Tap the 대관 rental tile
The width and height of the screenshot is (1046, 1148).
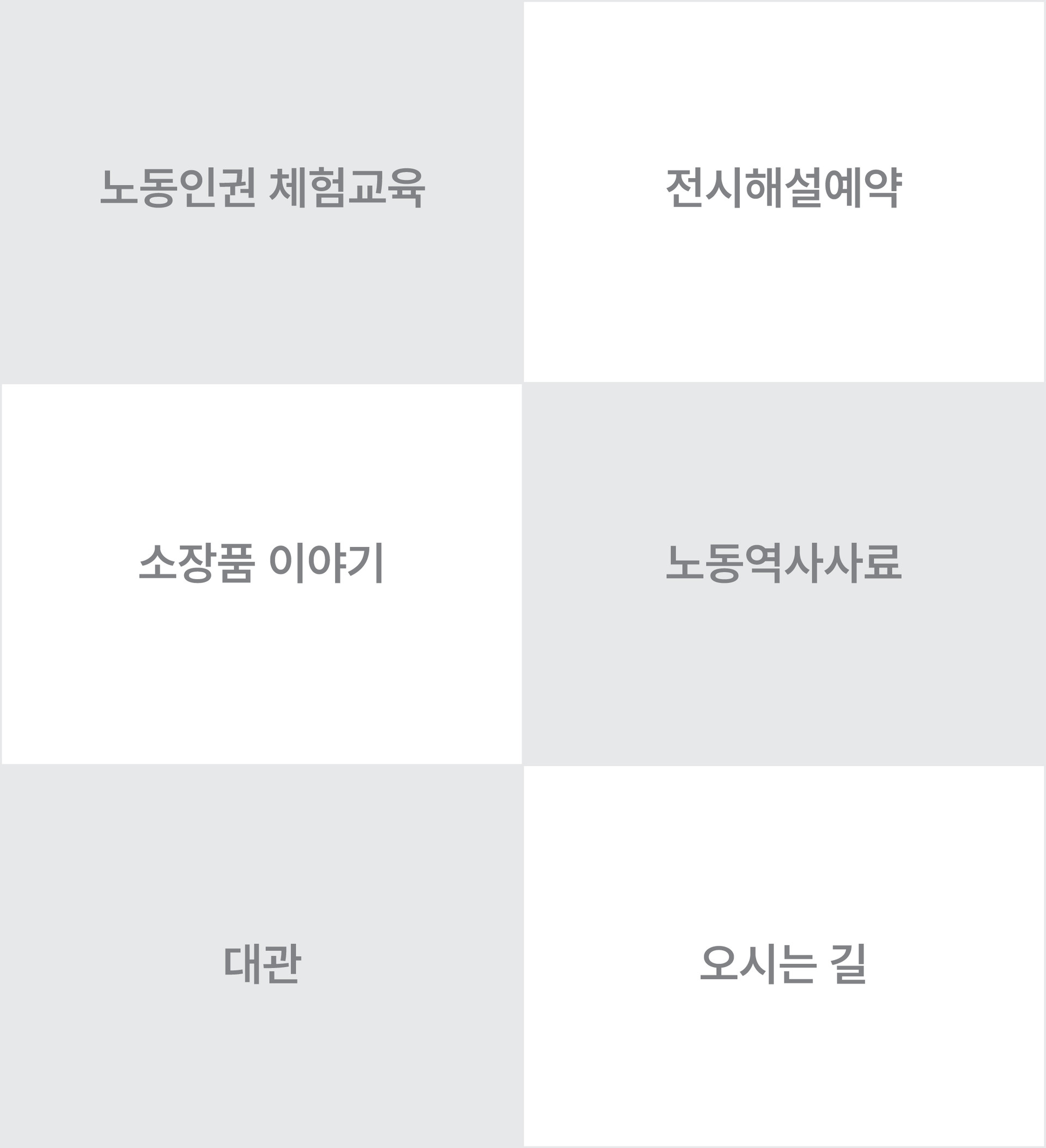click(x=261, y=957)
